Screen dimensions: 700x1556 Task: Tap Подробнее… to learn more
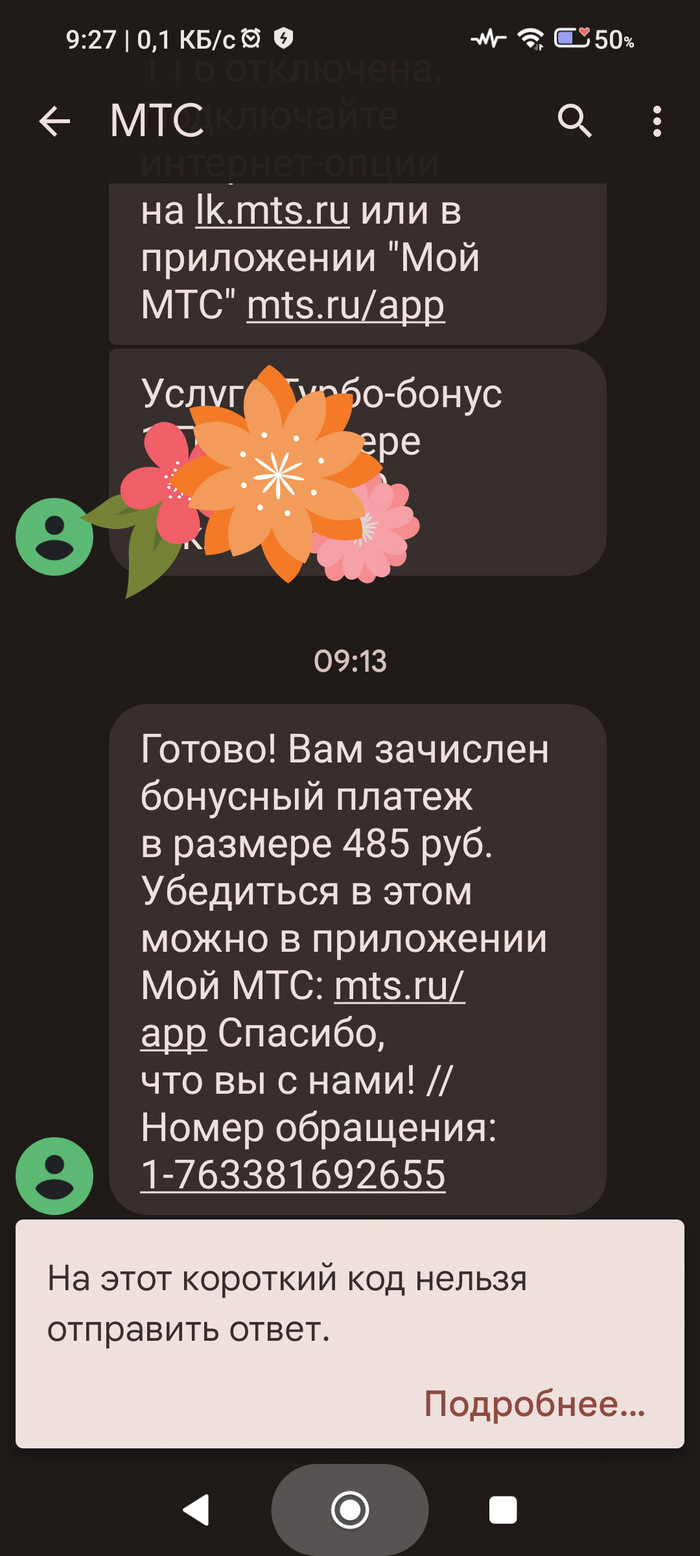pos(534,1403)
